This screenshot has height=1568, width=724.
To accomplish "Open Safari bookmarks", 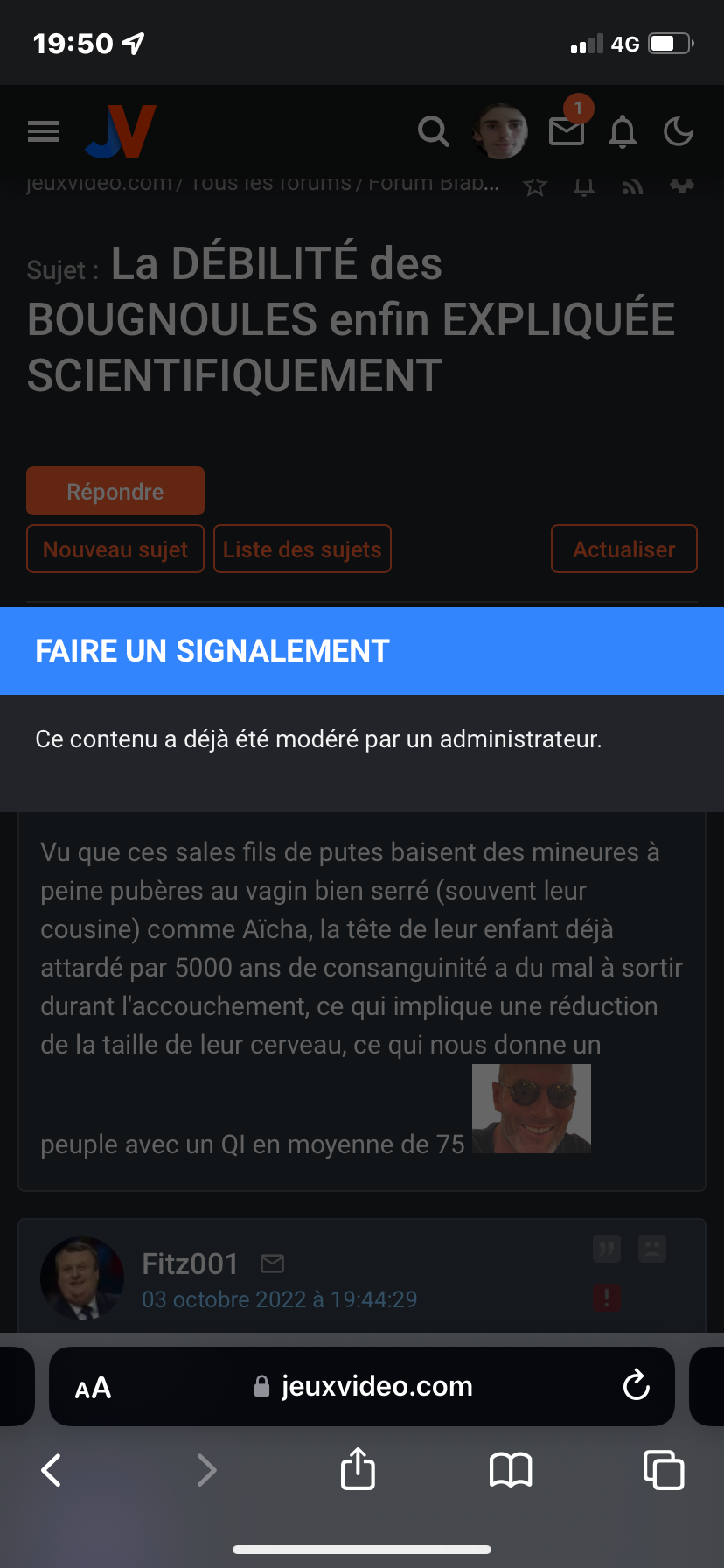I will tap(511, 1470).
